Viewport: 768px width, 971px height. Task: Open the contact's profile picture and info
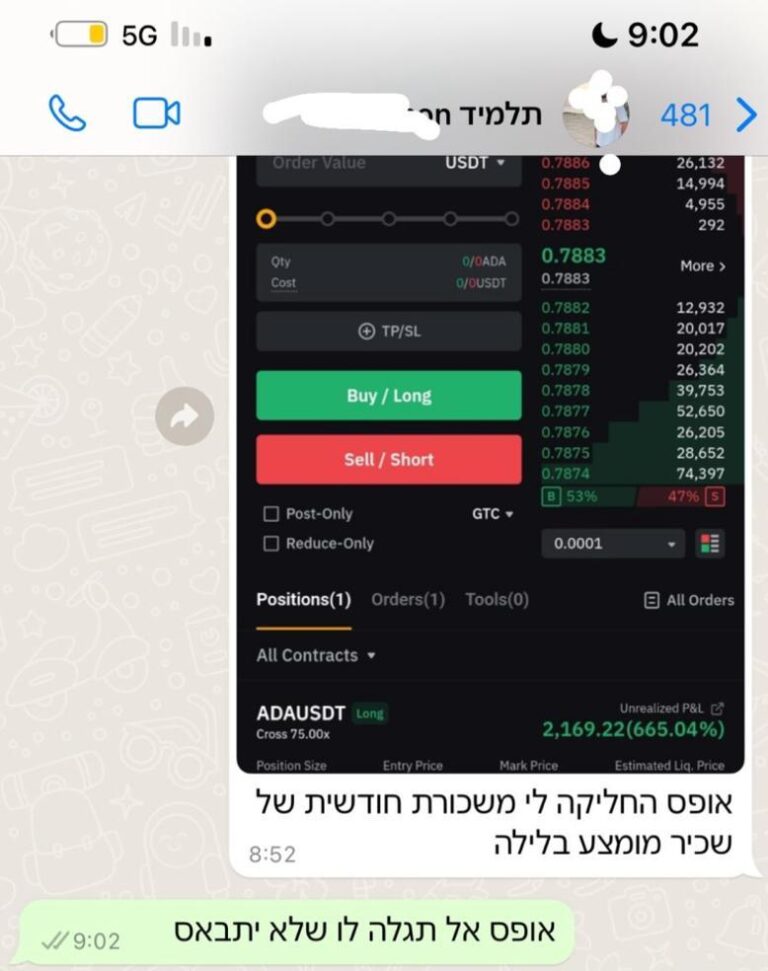tap(595, 114)
